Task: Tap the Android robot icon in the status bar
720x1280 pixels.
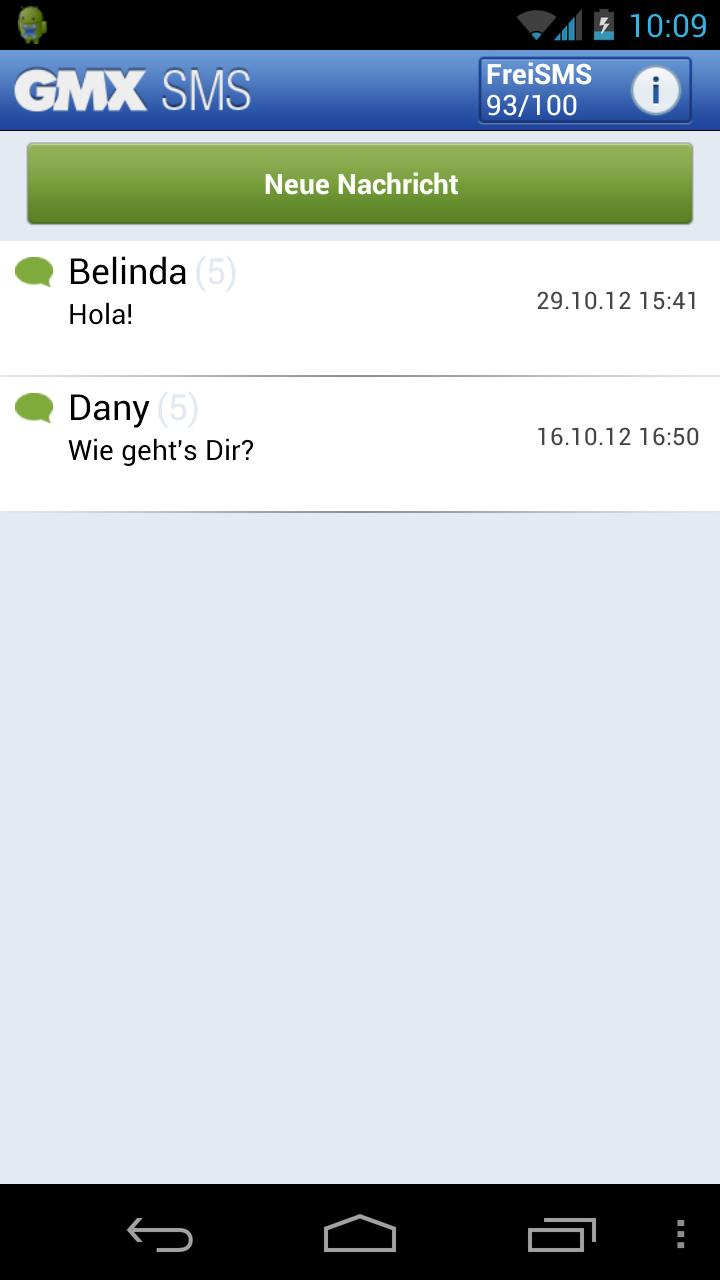Action: click(x=33, y=22)
